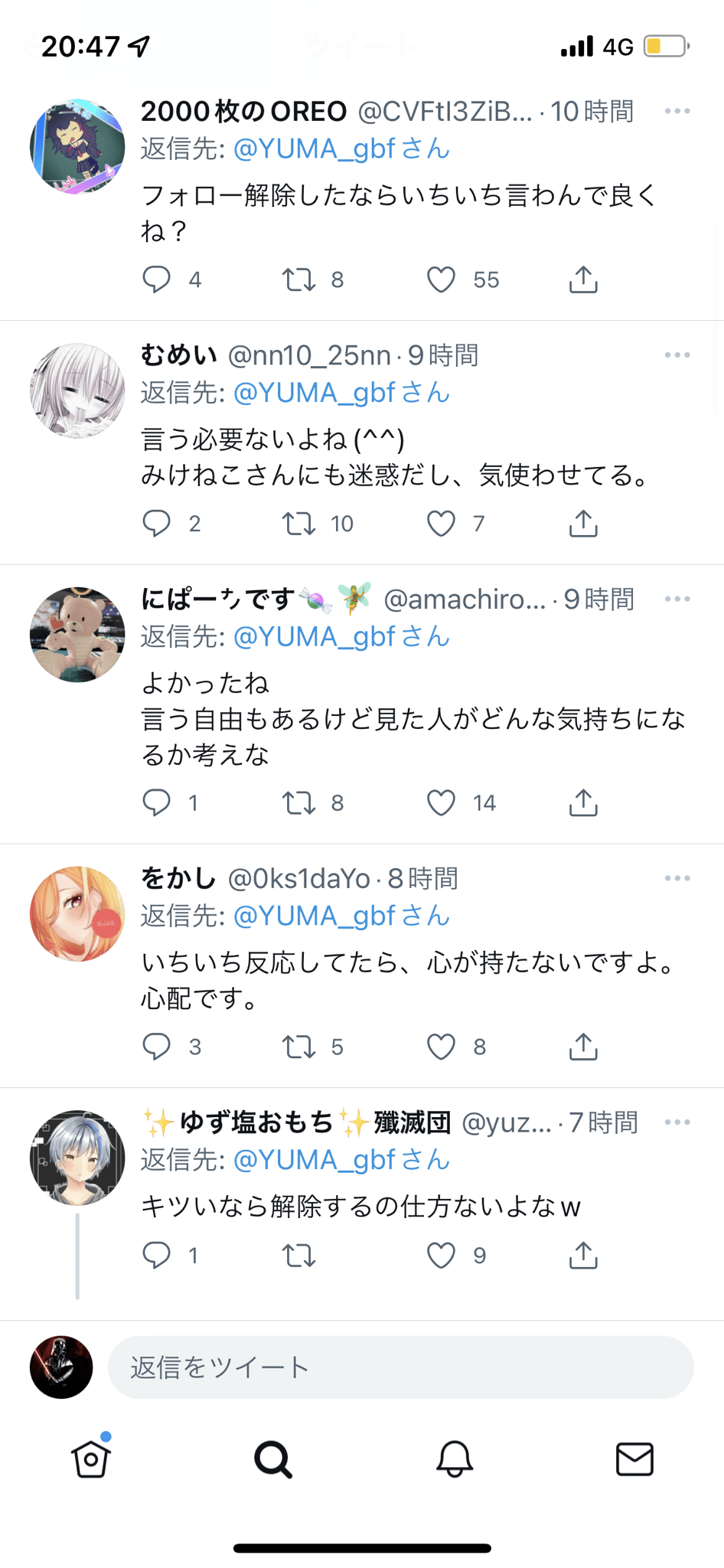
Task: Open むめい's profile avatar
Action: 77,390
